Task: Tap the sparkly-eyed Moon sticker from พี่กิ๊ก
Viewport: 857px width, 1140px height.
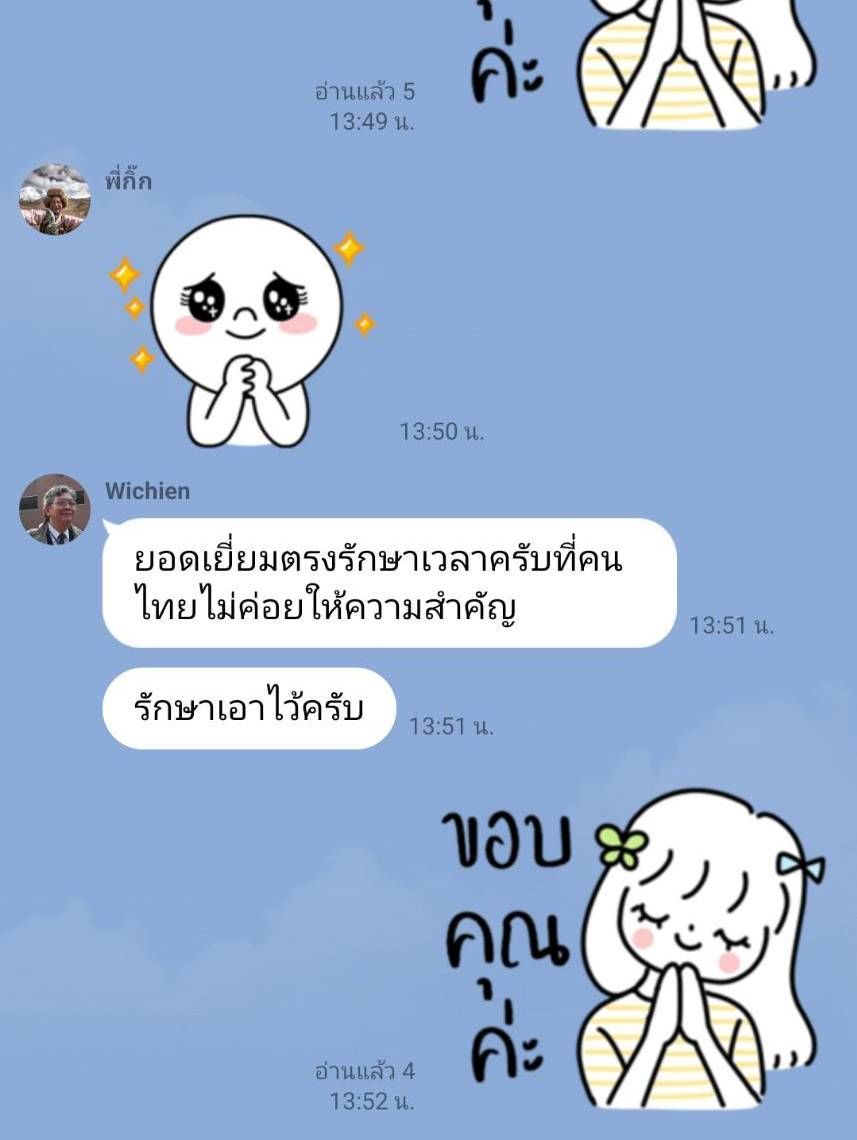Action: 245,330
